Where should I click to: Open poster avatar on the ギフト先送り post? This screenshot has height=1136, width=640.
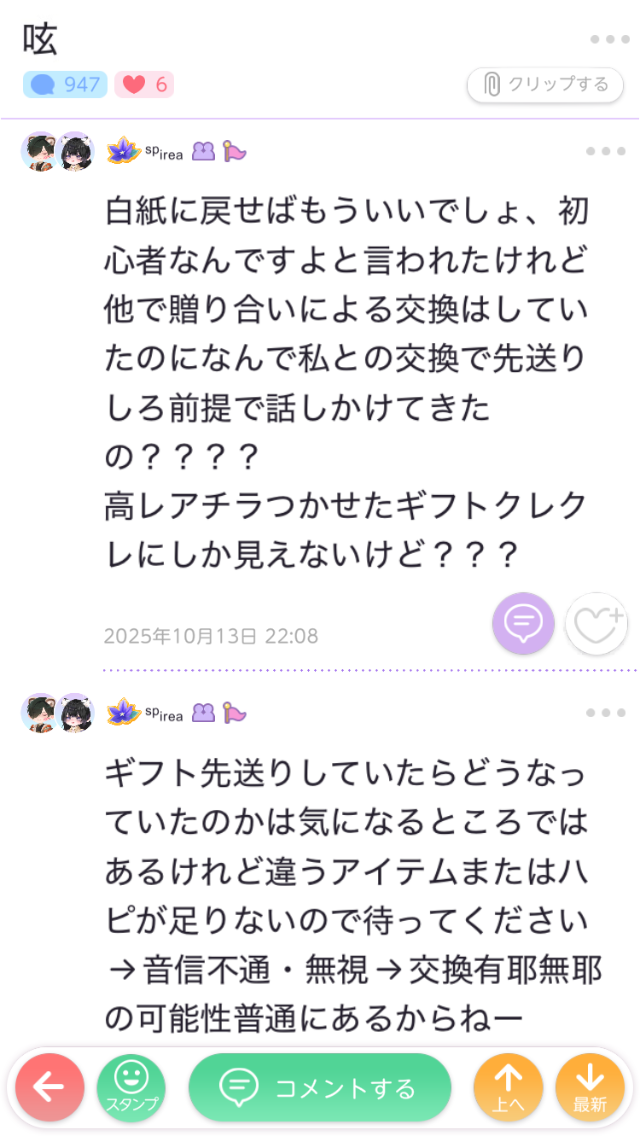click(57, 713)
